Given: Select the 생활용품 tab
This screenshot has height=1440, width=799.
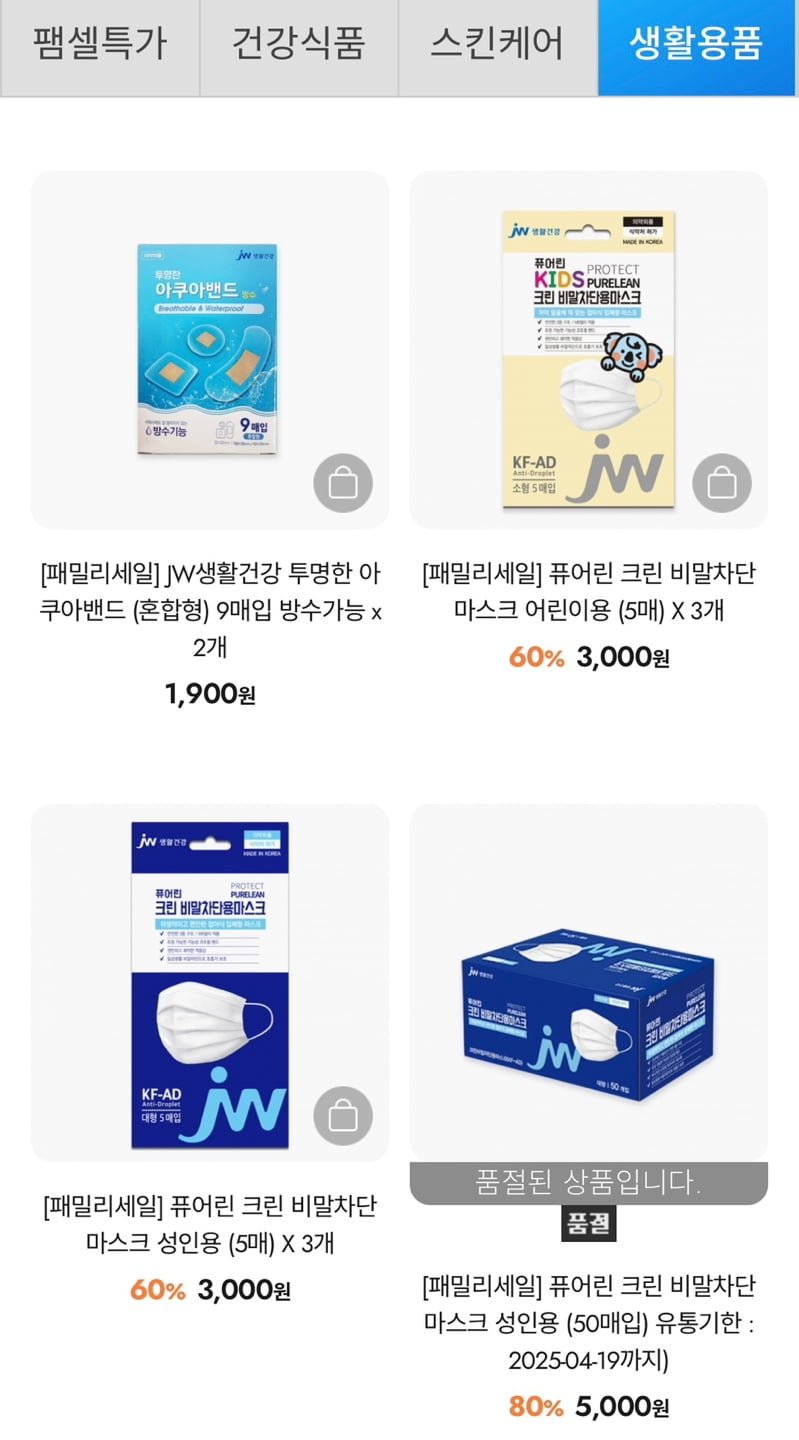Looking at the screenshot, I should 697,45.
